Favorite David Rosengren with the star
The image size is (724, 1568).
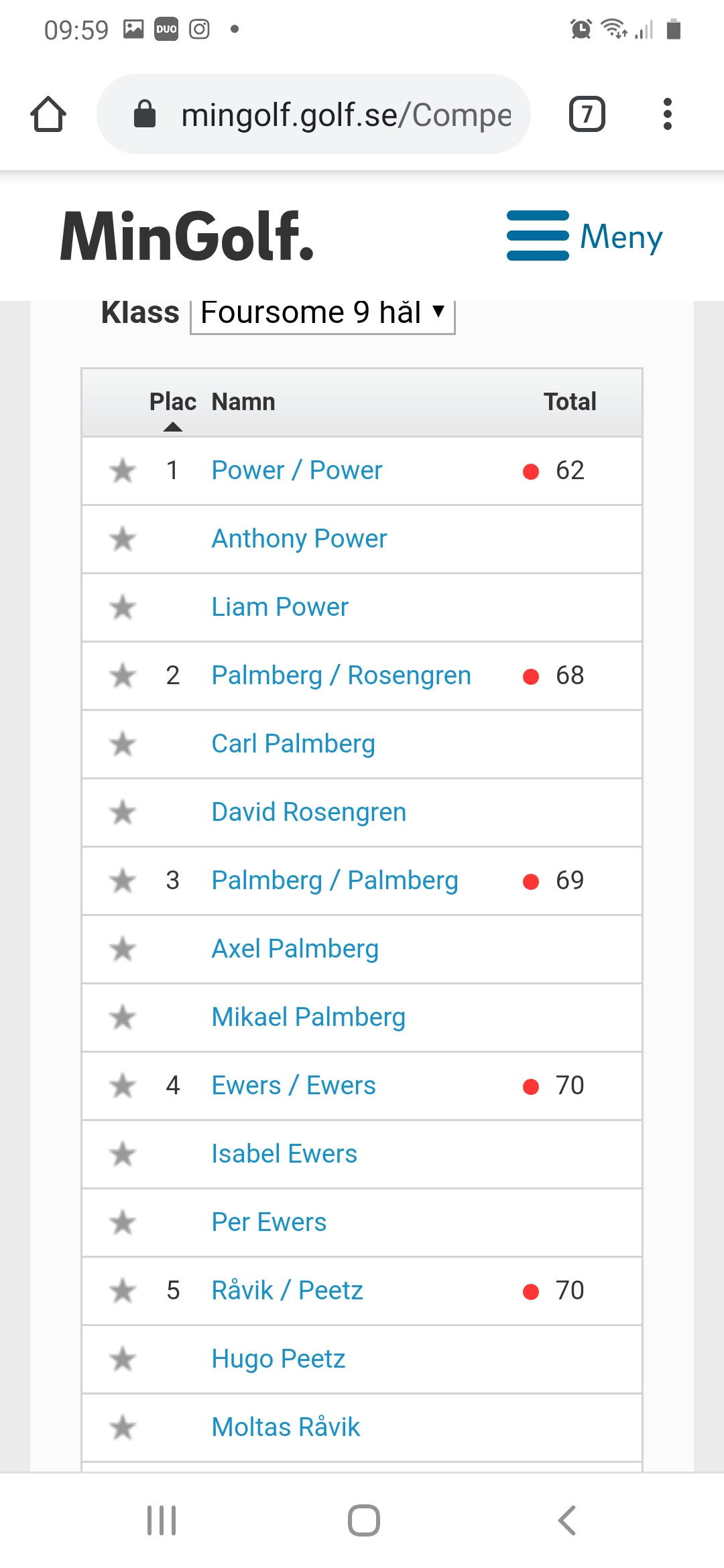tap(123, 812)
